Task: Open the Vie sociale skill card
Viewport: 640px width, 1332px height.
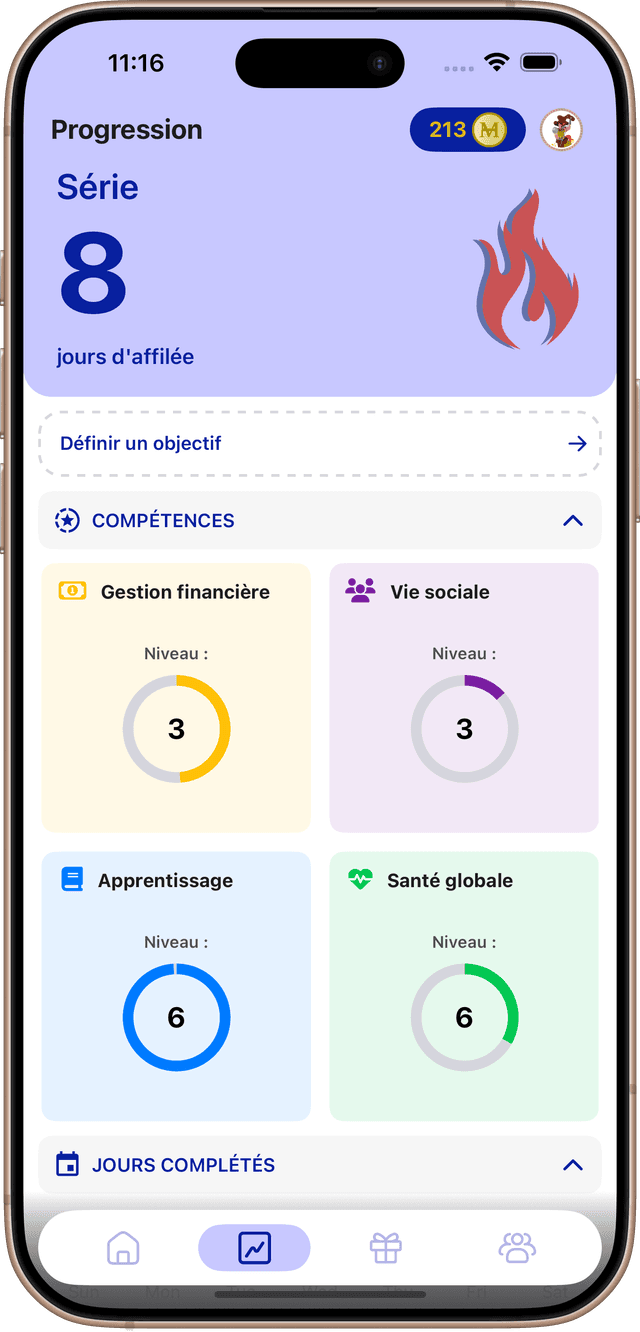Action: pyautogui.click(x=464, y=697)
